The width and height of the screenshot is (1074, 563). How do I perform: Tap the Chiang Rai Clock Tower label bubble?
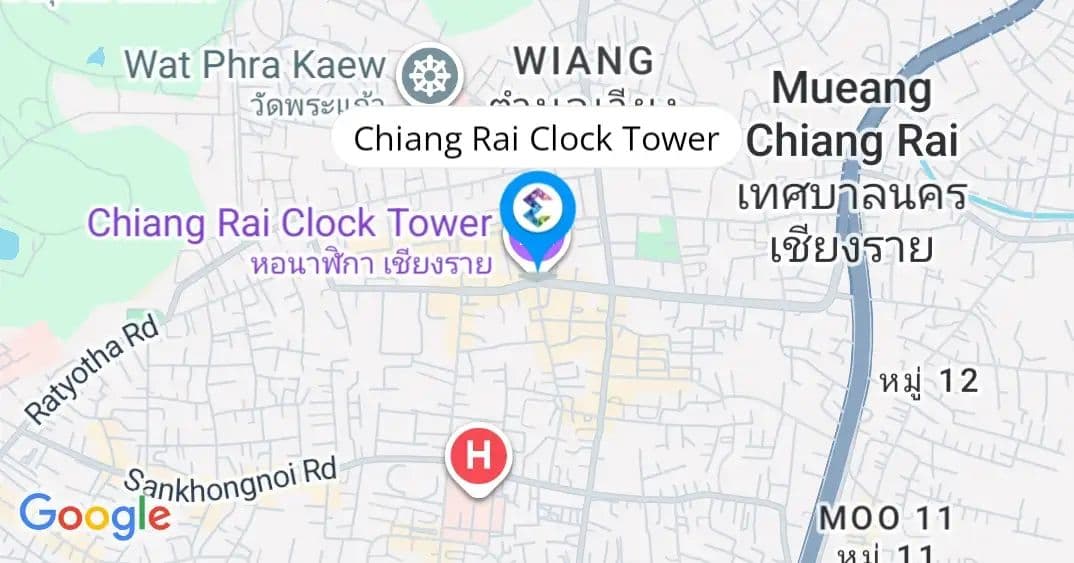(x=536, y=139)
